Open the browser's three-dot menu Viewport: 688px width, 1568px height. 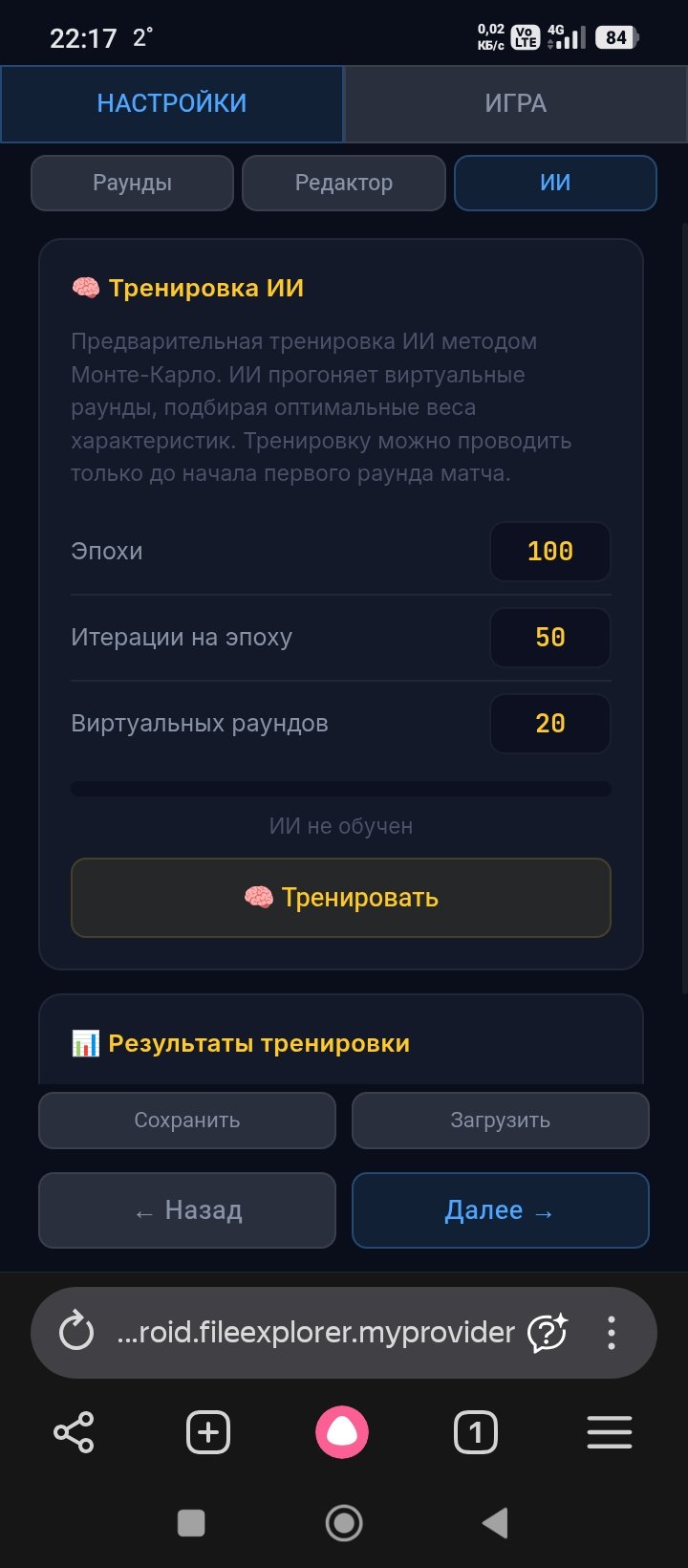pyautogui.click(x=612, y=1332)
